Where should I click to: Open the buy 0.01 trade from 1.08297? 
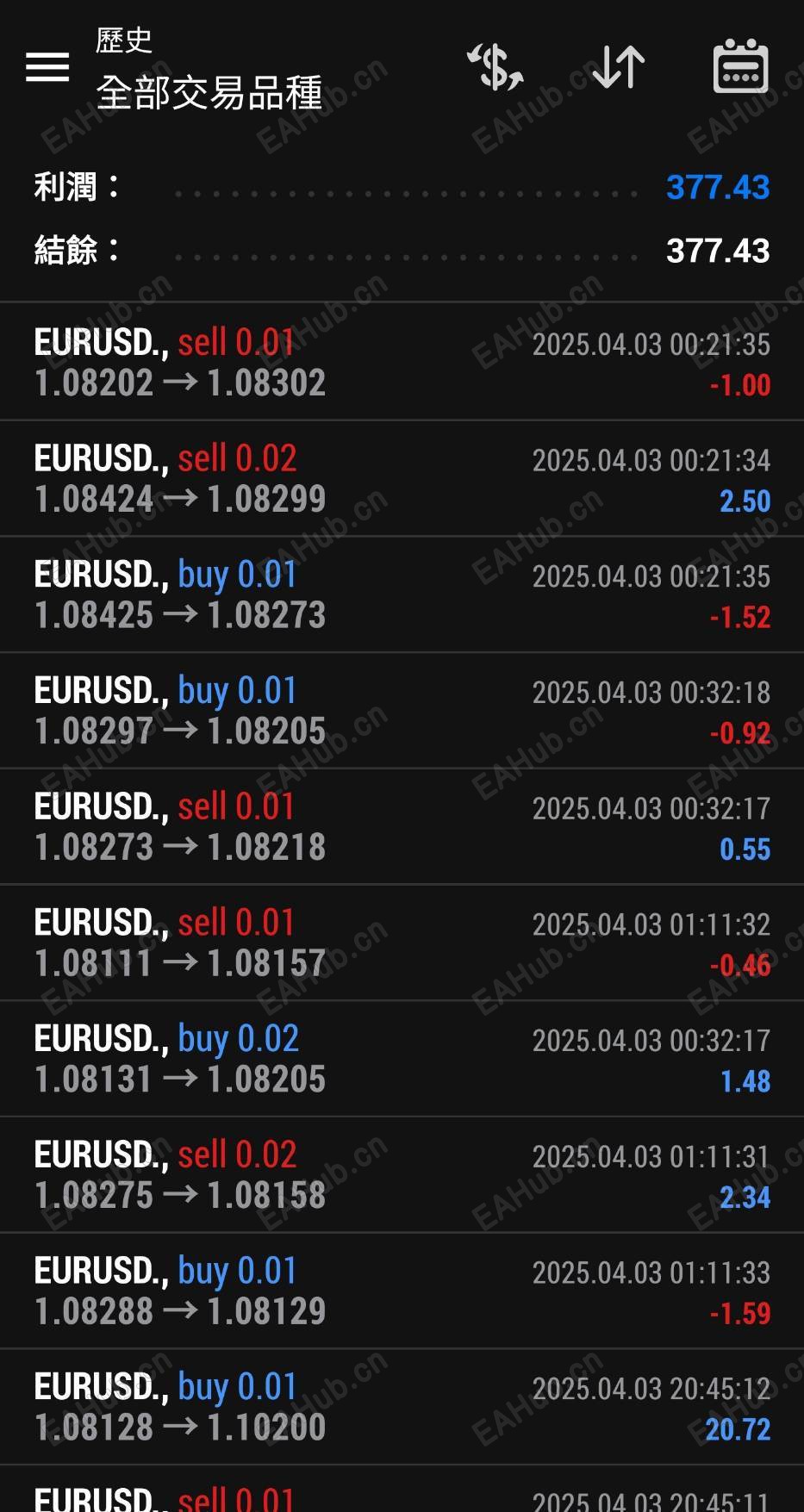402,712
